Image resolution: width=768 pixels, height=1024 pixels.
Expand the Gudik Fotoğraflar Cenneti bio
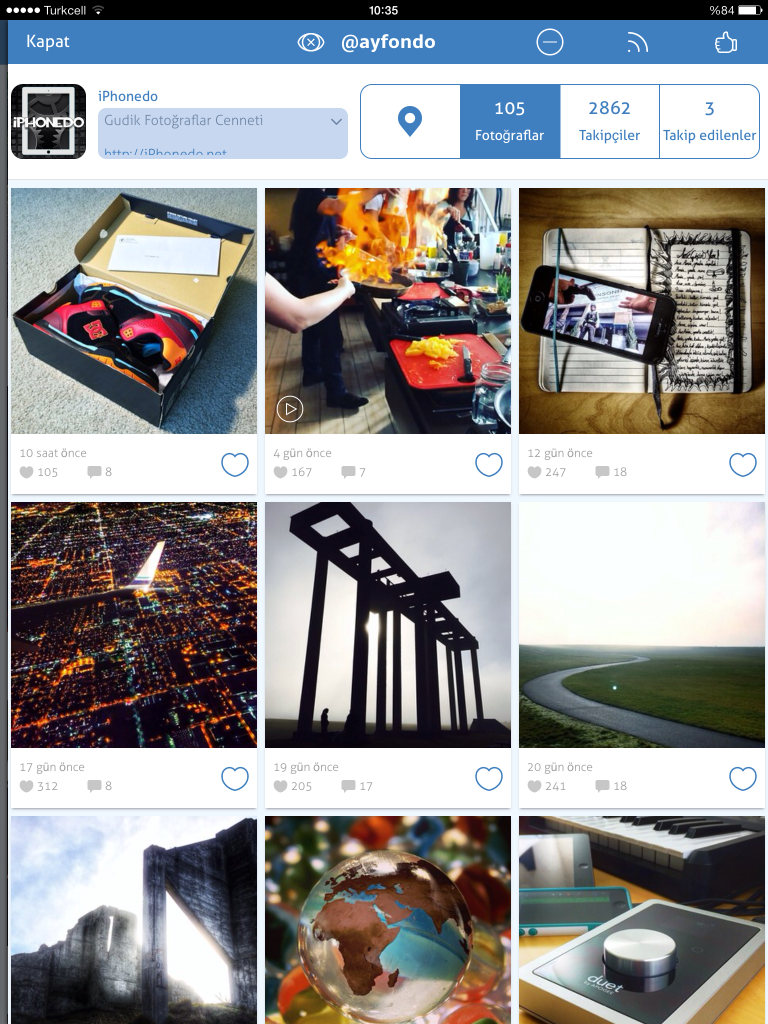(336, 122)
